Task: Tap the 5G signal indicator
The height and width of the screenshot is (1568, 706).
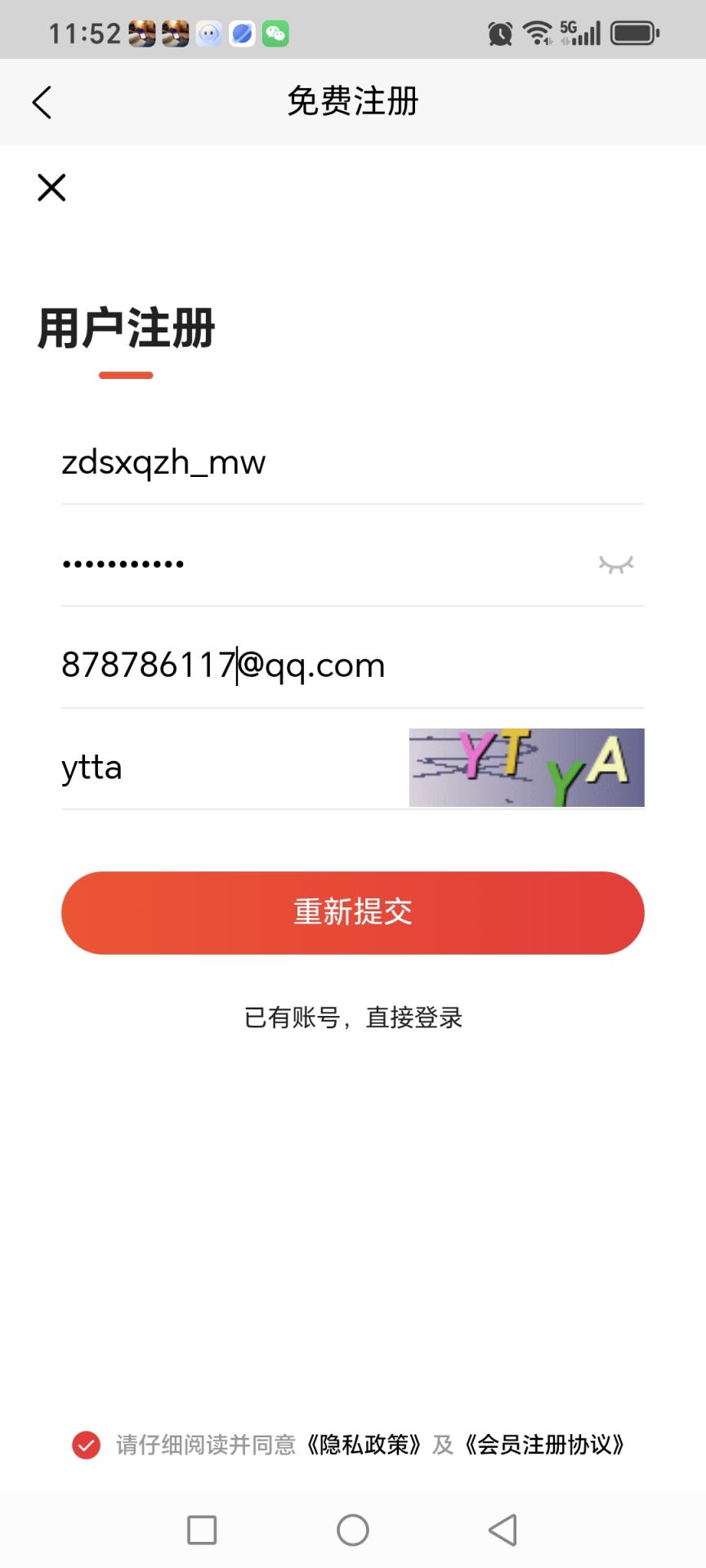Action: coord(580,33)
